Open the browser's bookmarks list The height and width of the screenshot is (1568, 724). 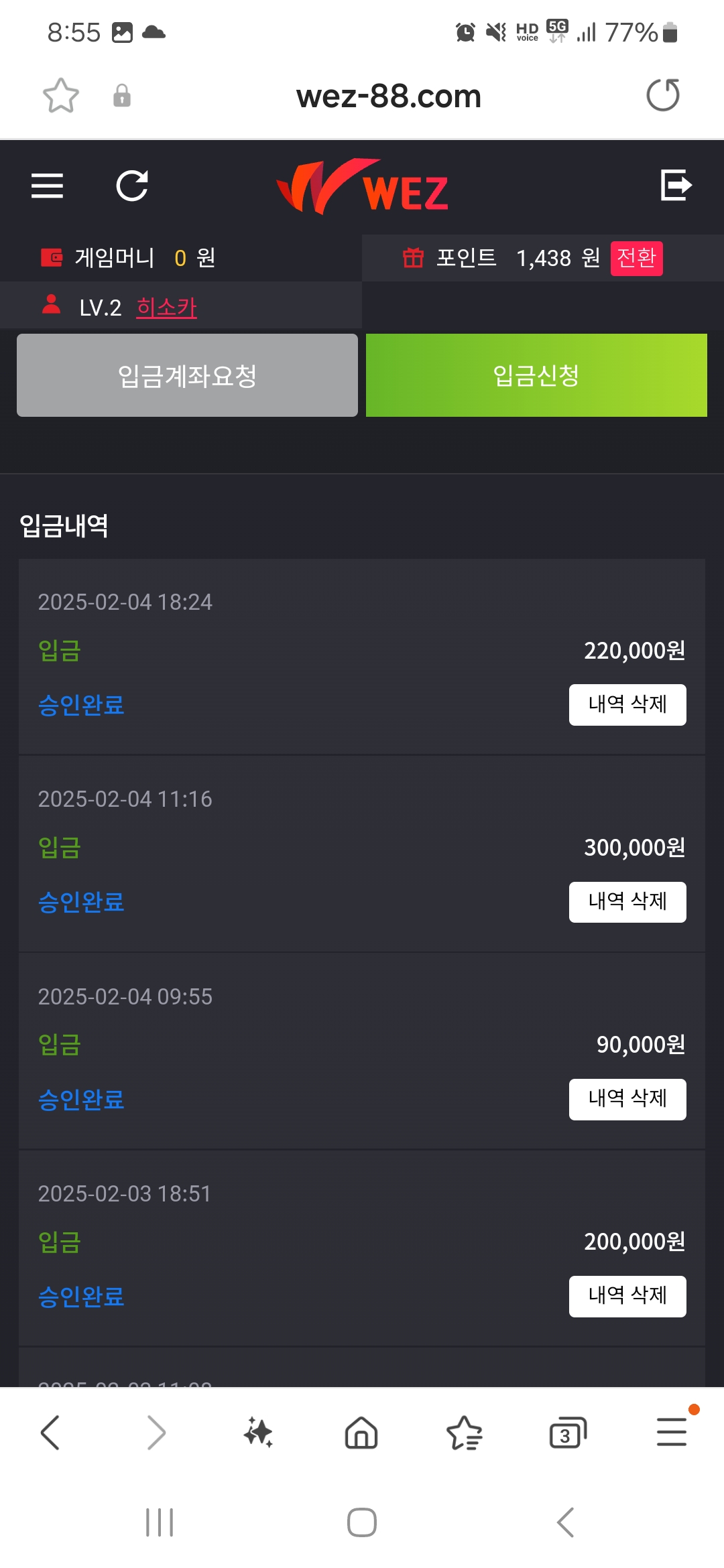click(464, 1433)
